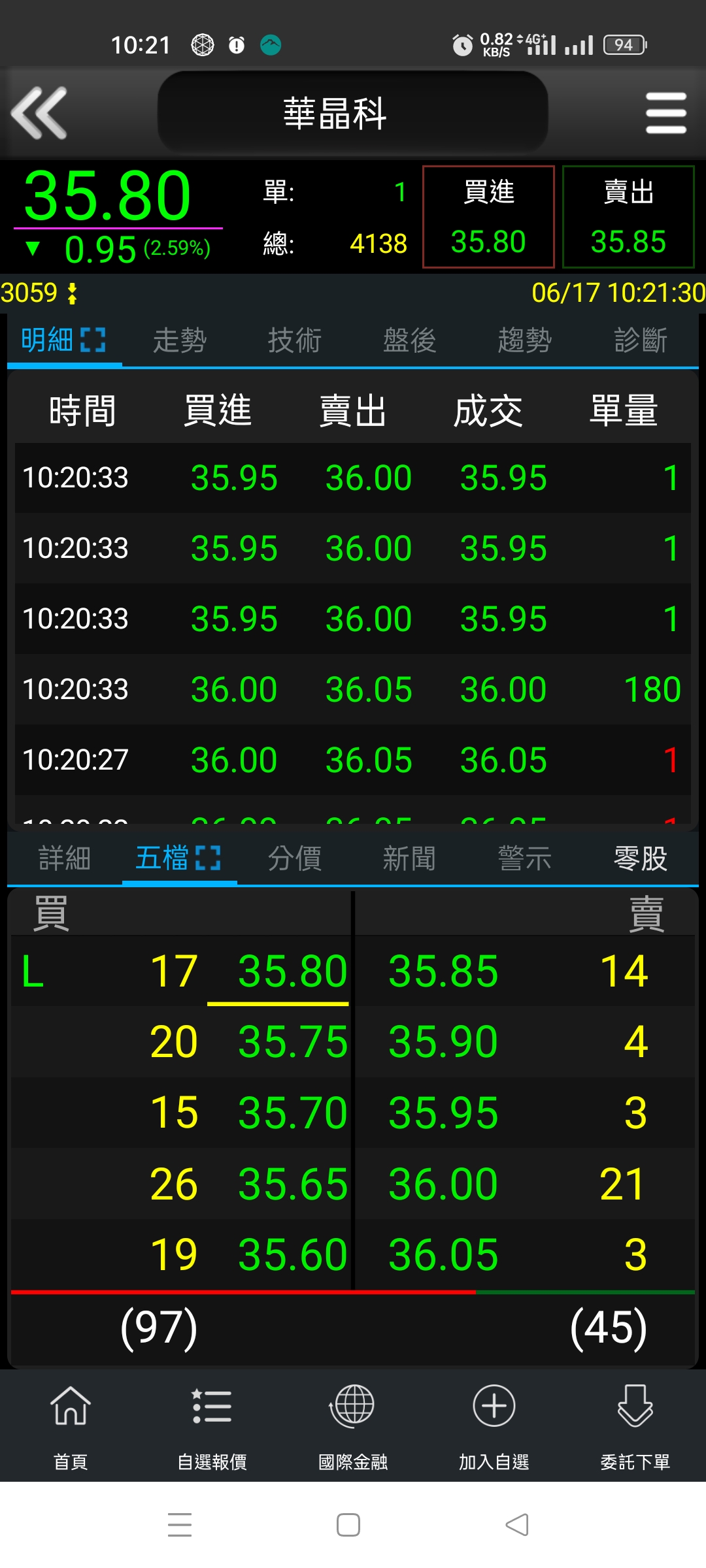Open the 警示 tab
The image size is (706, 1568).
[525, 858]
